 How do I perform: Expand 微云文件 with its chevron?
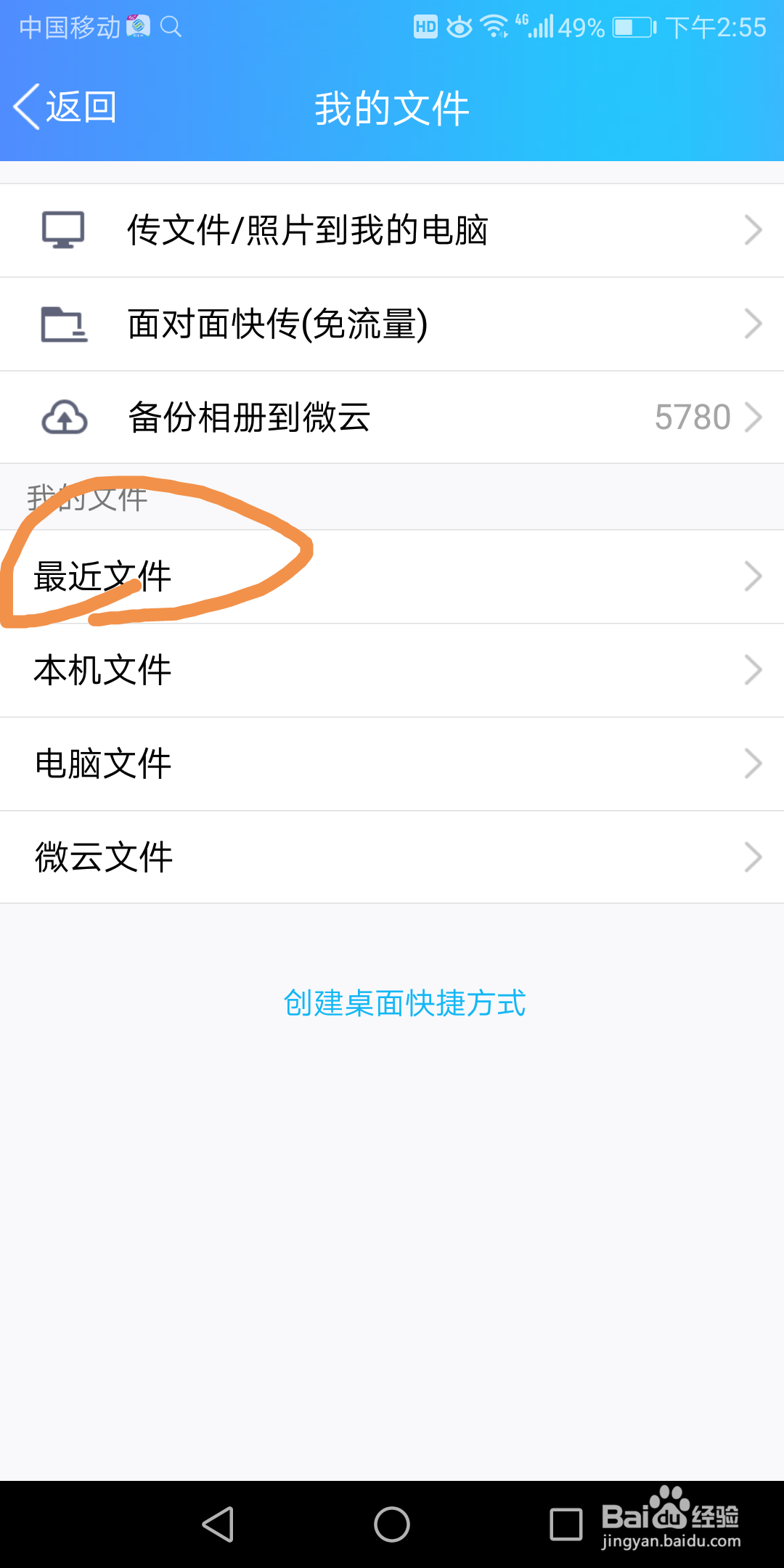753,857
